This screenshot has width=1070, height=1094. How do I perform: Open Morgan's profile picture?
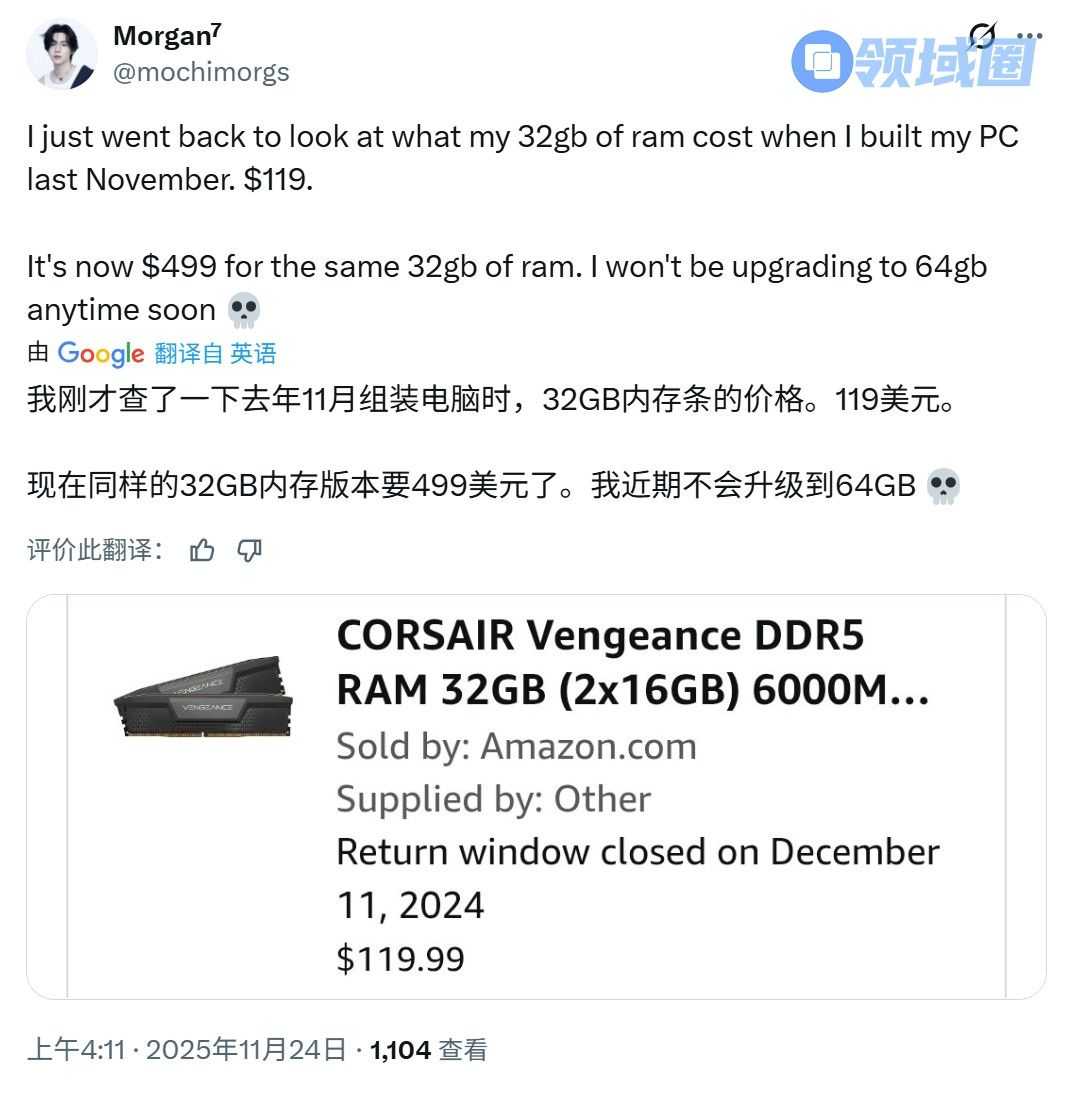(62, 53)
